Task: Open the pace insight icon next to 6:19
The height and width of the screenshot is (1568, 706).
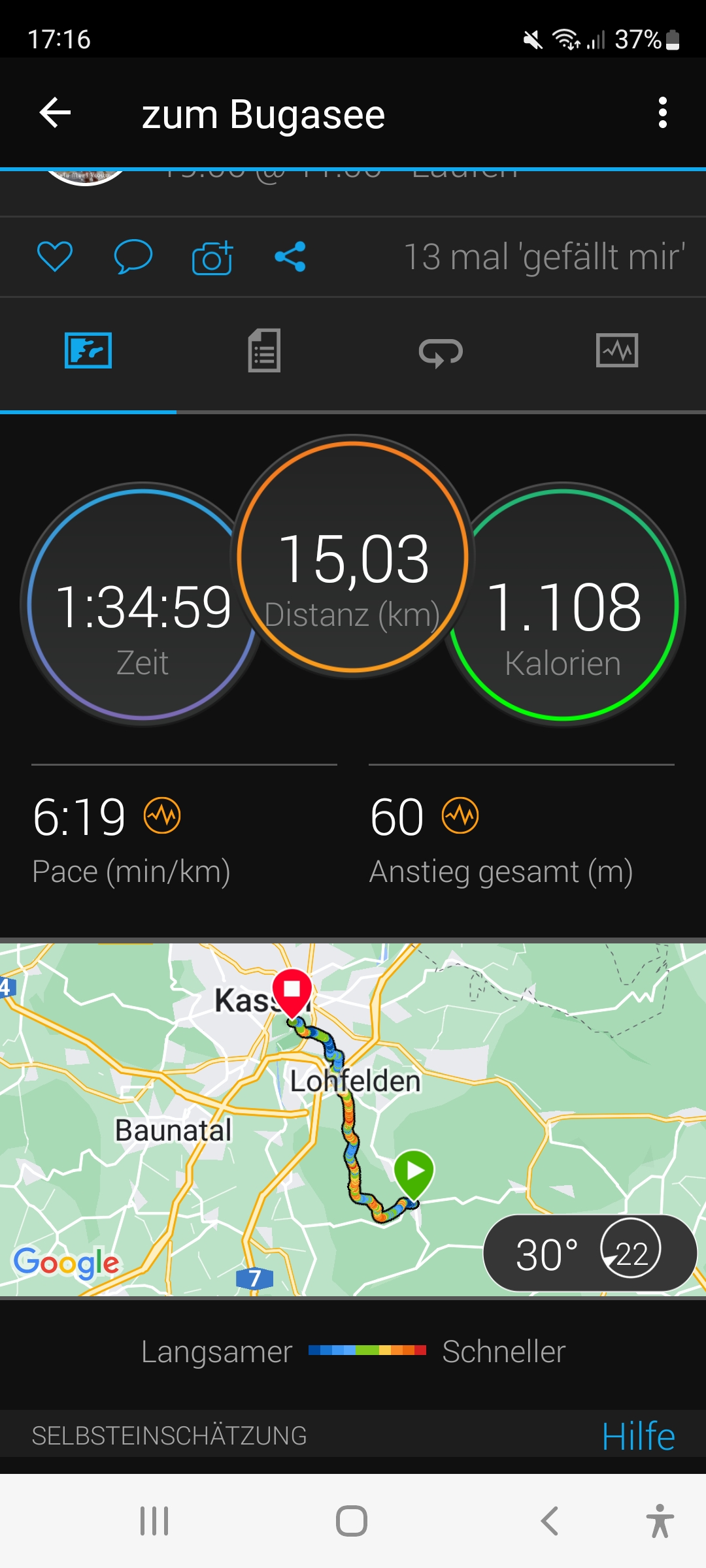Action: pyautogui.click(x=162, y=815)
